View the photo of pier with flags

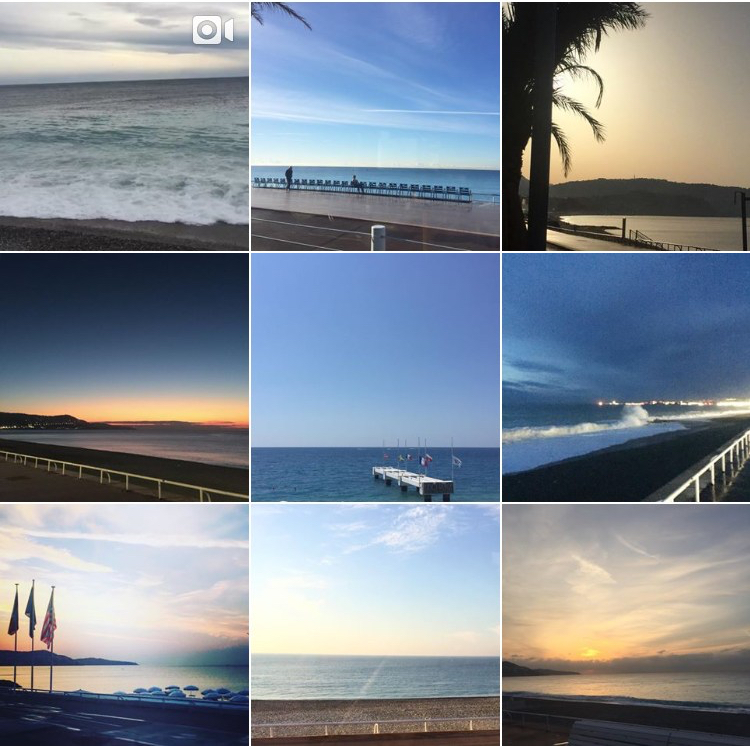pos(375,376)
